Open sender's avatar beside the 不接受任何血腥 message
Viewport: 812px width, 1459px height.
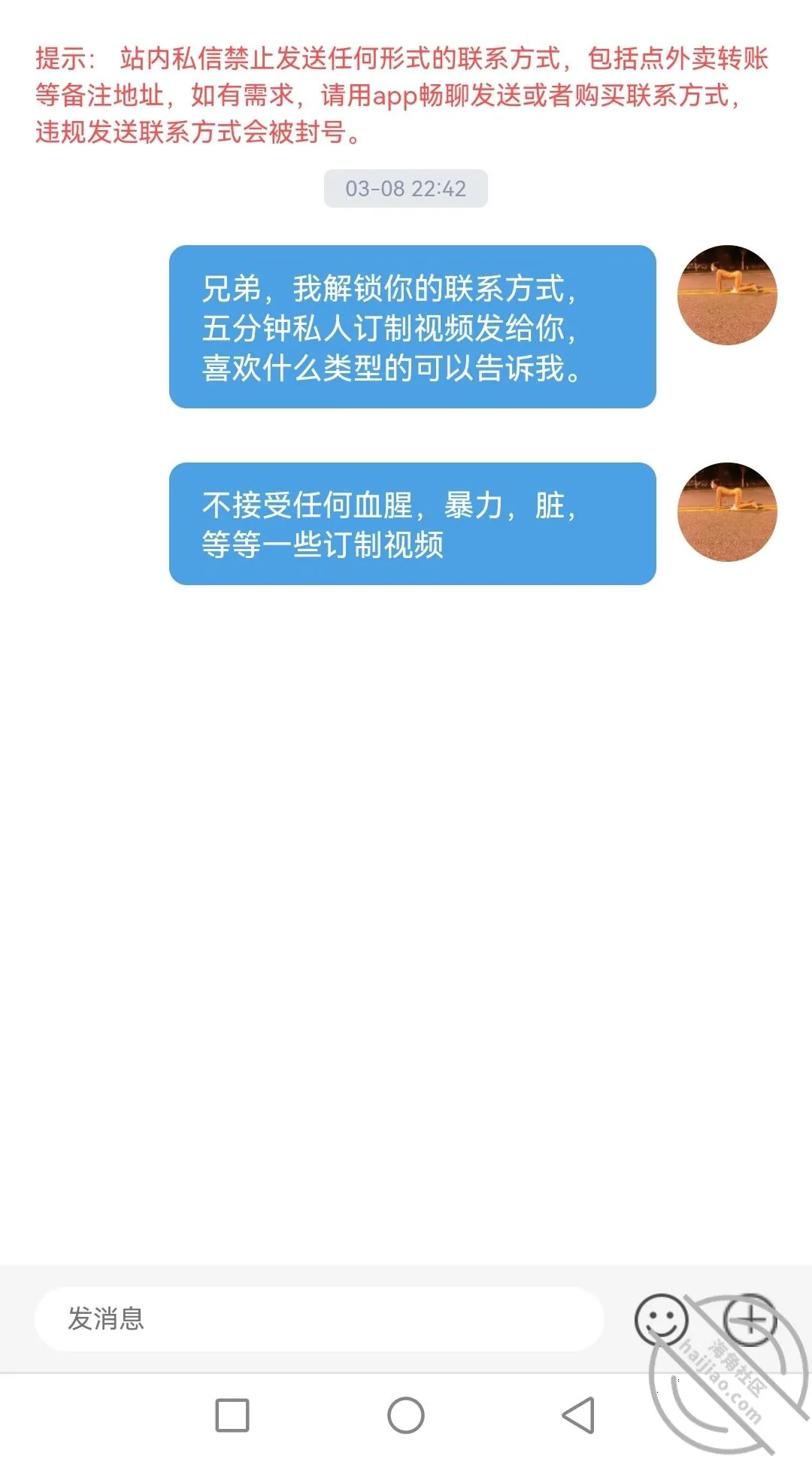727,512
